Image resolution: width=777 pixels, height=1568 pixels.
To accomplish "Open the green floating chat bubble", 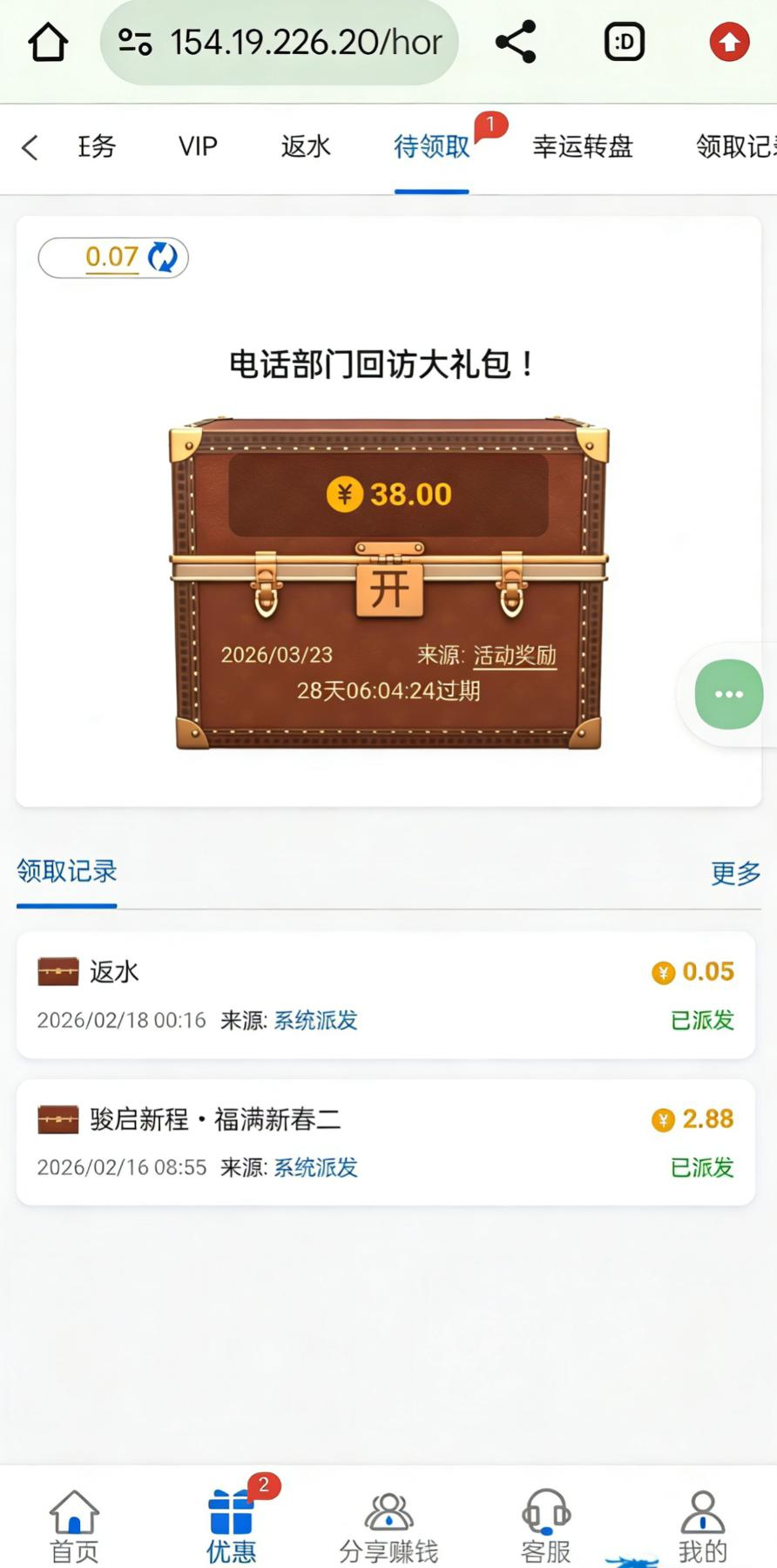I will pos(728,694).
